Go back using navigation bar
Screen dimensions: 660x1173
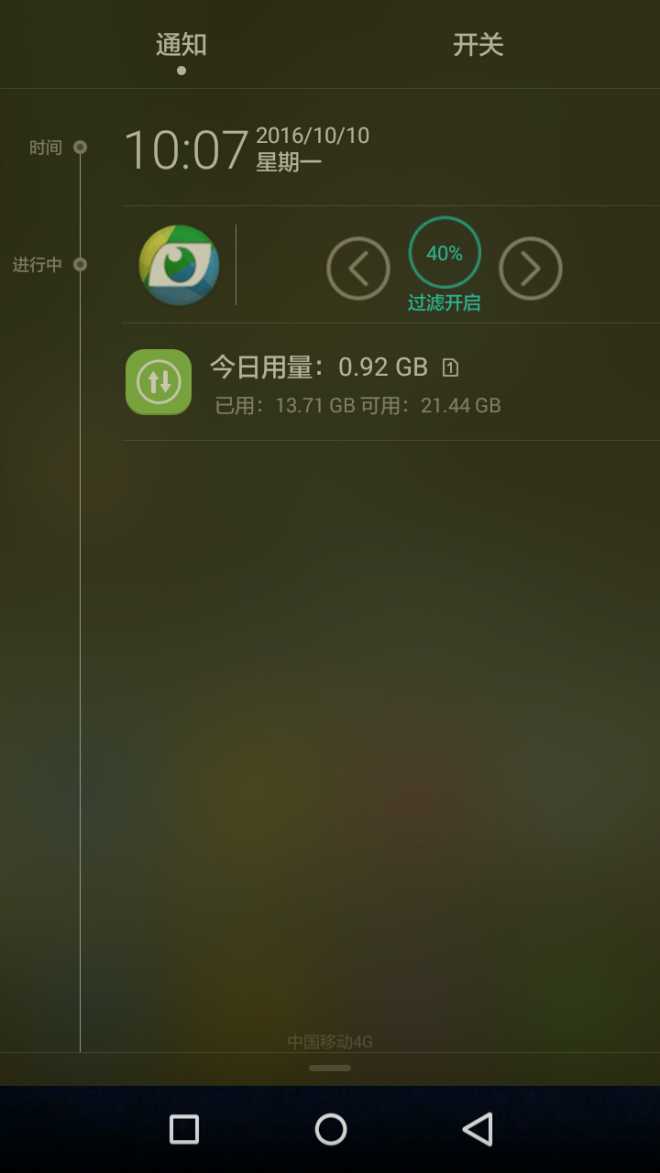pos(477,1129)
